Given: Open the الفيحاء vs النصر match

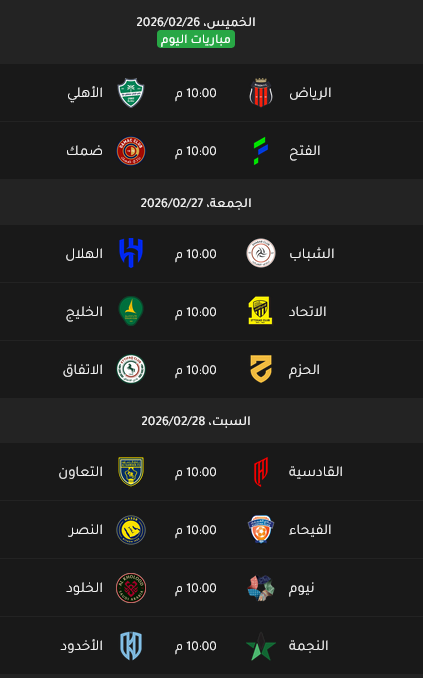Looking at the screenshot, I should 212,529.
